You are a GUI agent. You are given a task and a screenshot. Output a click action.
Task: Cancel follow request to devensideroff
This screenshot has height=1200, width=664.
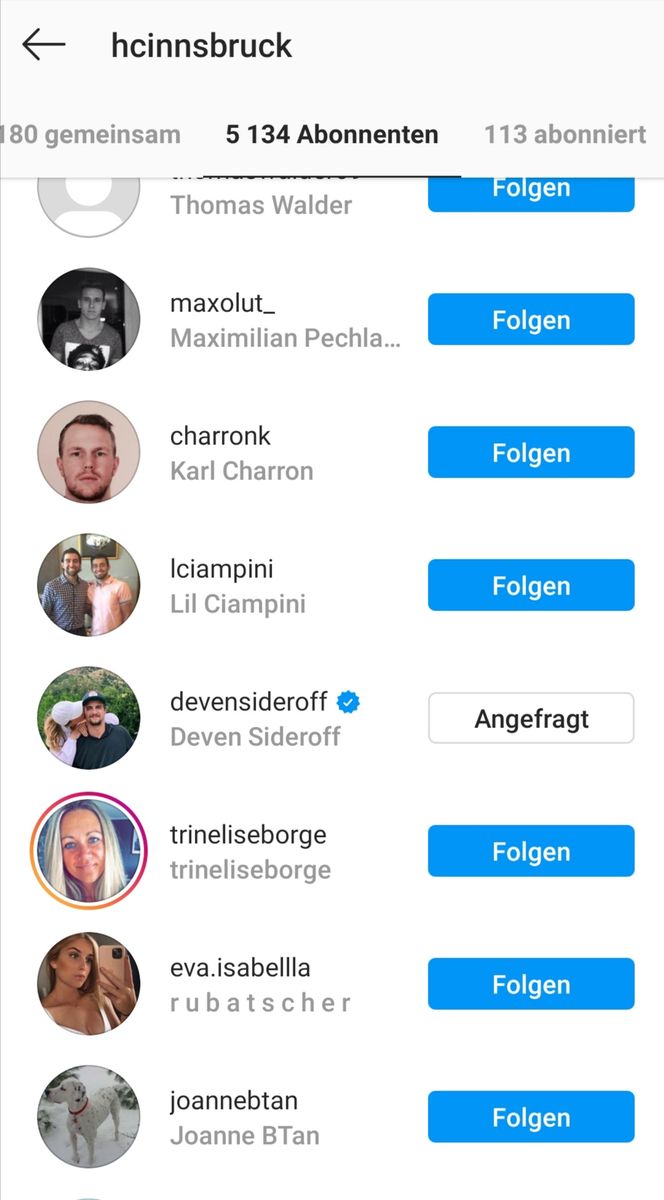(531, 719)
